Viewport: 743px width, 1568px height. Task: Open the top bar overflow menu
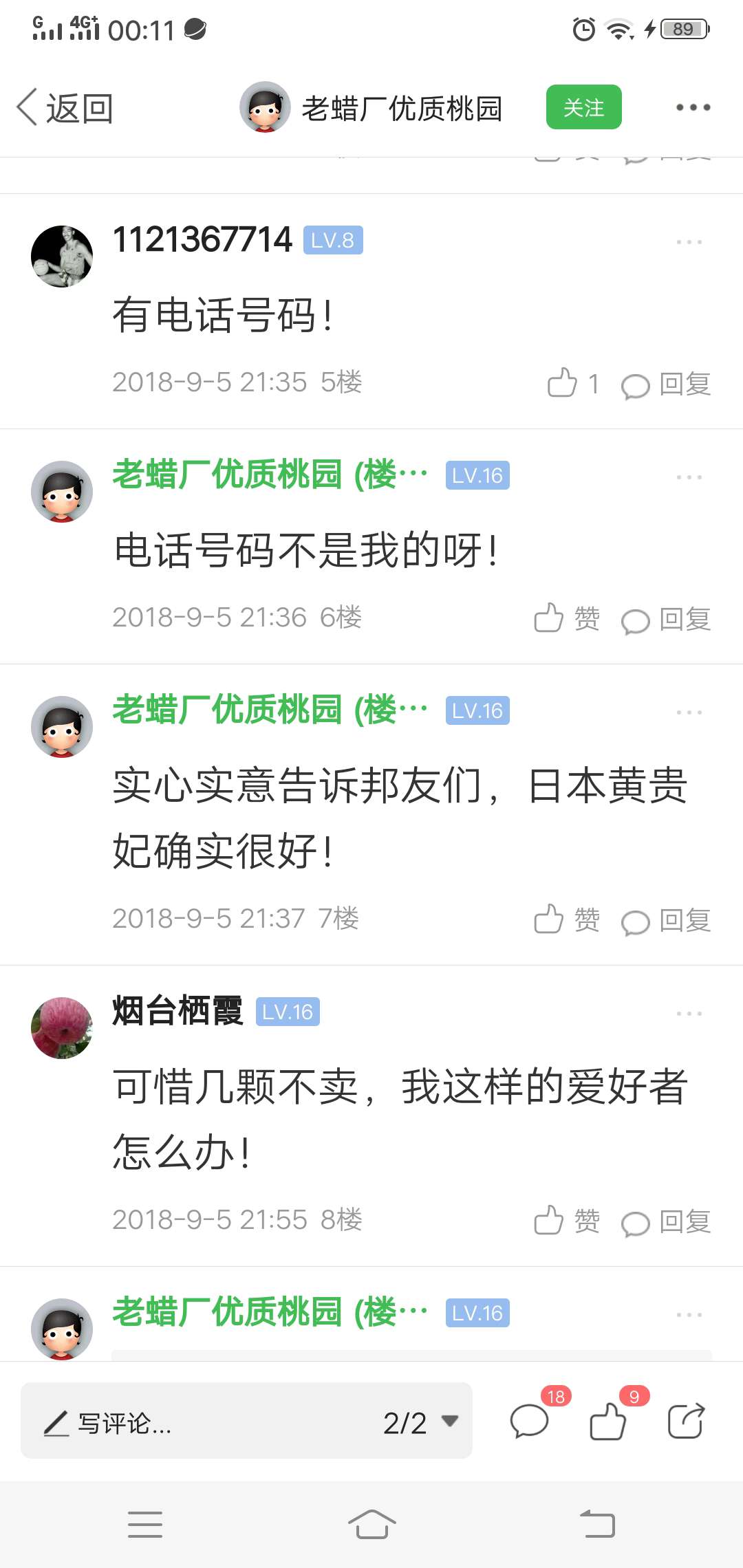tap(692, 107)
